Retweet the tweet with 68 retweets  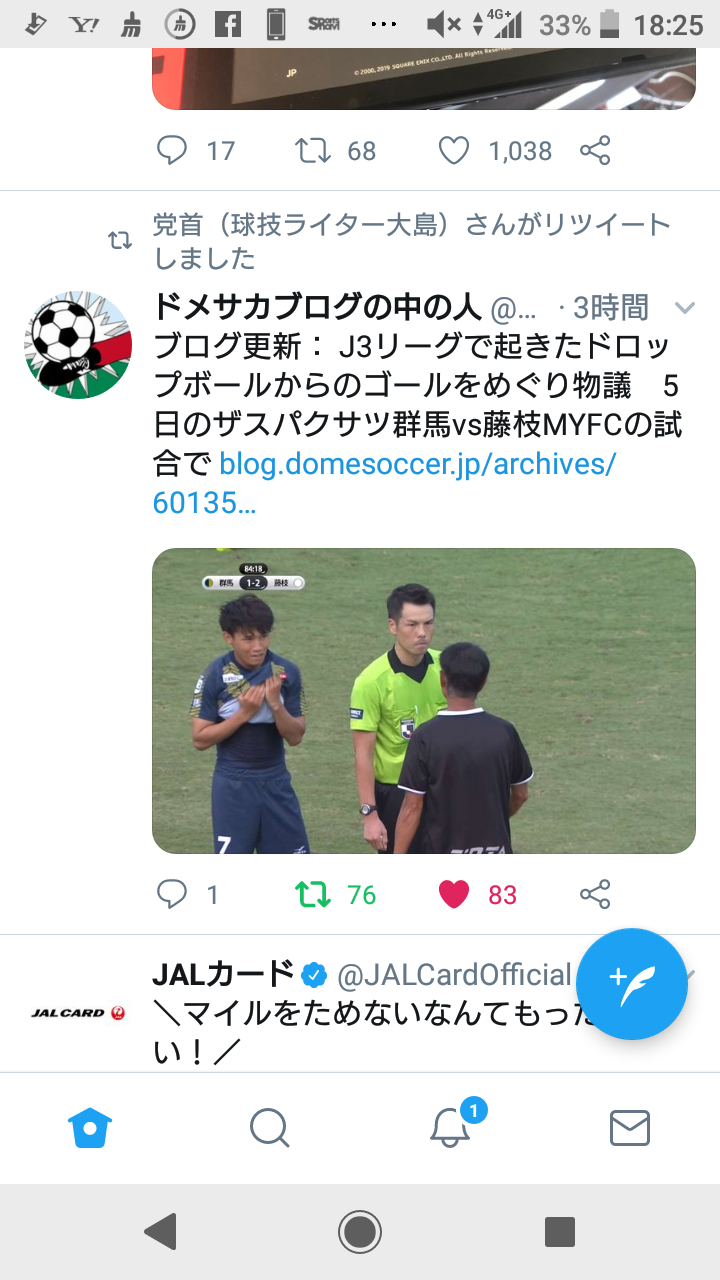pyautogui.click(x=313, y=151)
